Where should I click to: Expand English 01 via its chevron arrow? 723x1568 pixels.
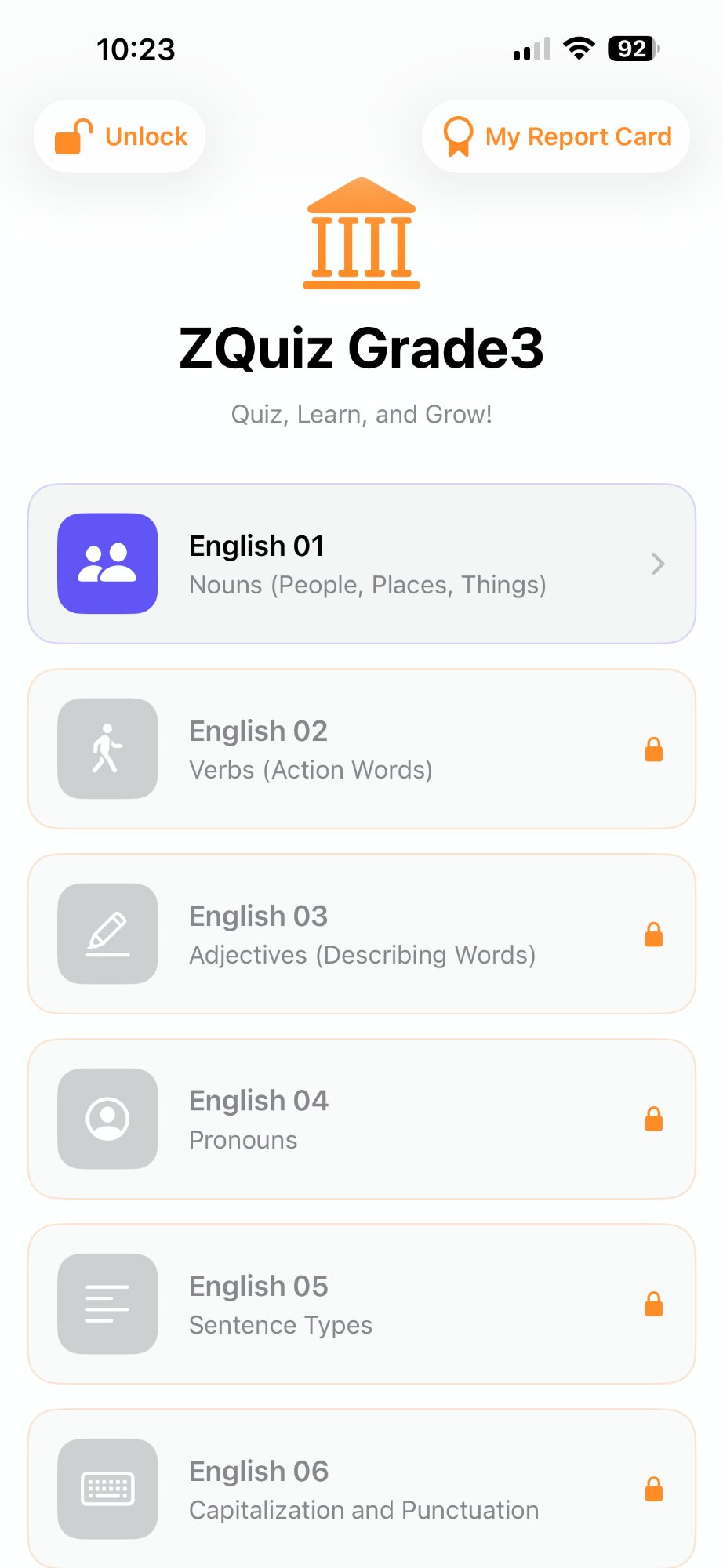[x=657, y=564]
